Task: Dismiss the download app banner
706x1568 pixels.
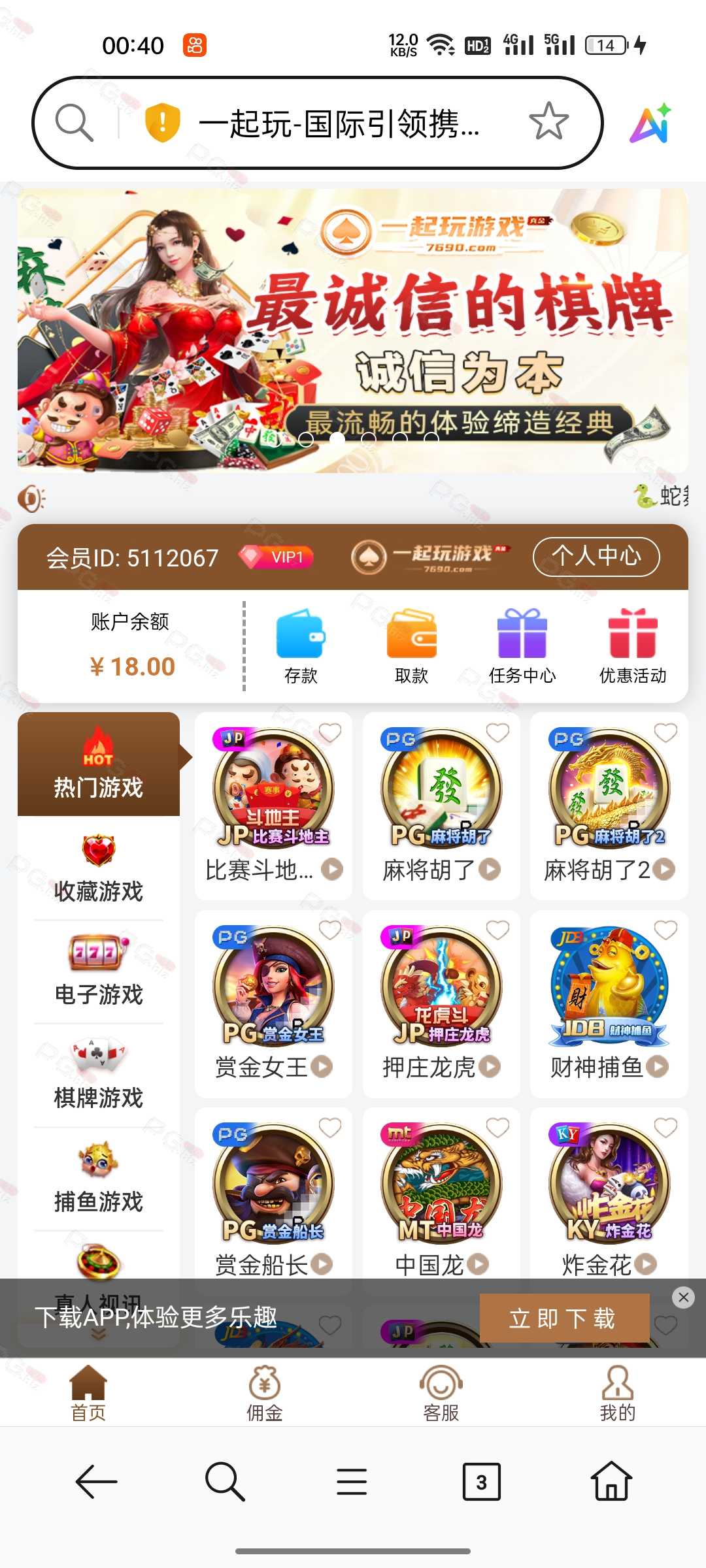Action: pyautogui.click(x=683, y=1297)
